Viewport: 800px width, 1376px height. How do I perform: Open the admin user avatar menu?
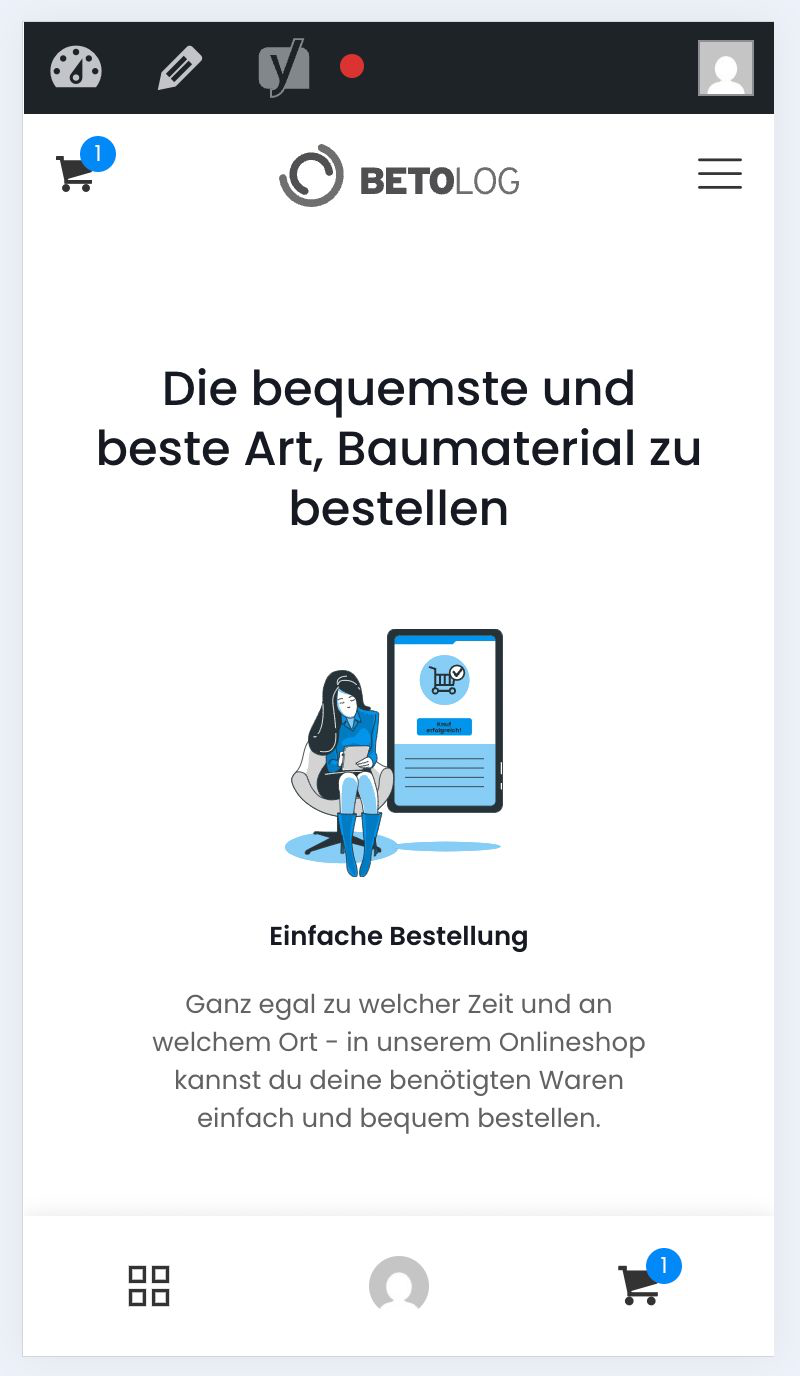(x=725, y=68)
